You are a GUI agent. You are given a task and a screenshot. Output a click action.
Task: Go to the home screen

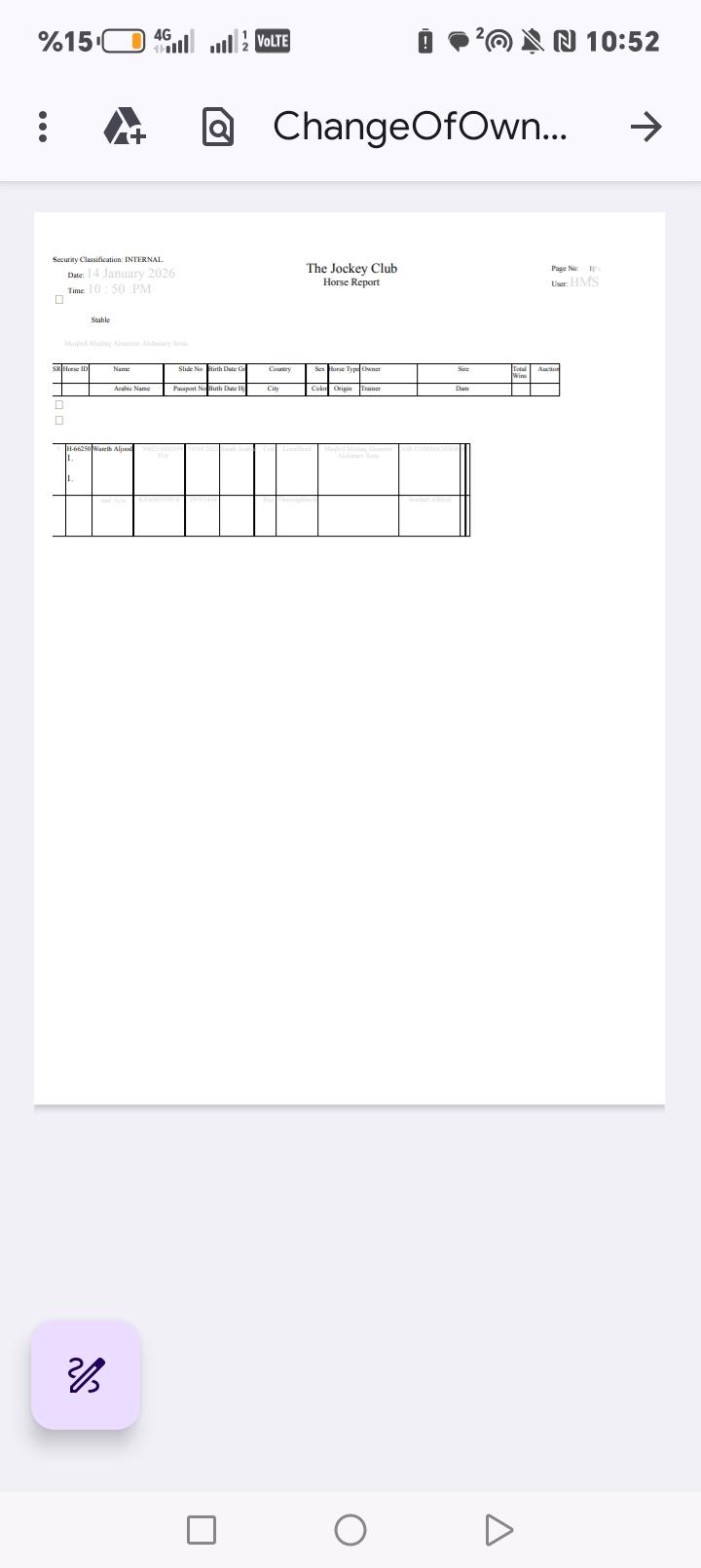(x=350, y=1530)
